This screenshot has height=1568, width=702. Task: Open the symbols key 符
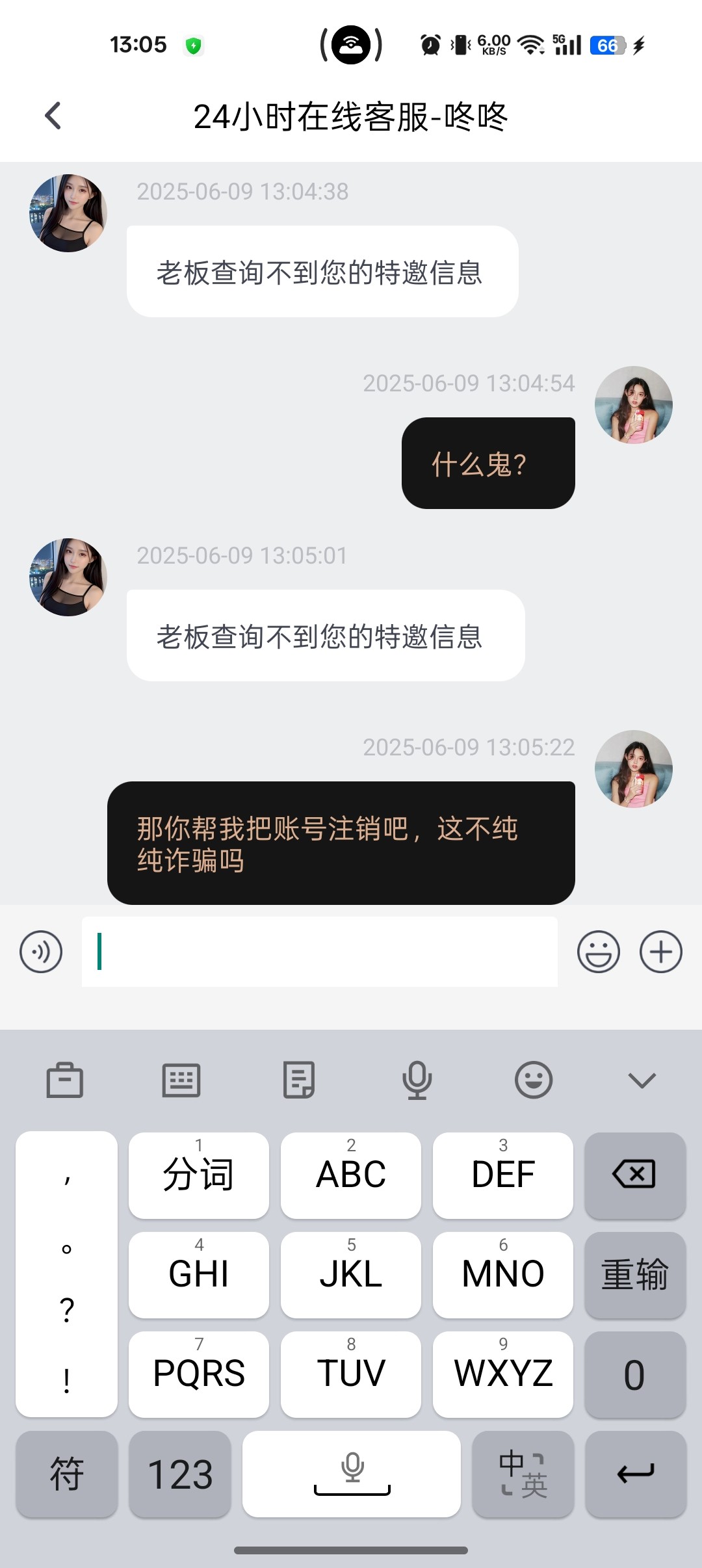[x=67, y=1474]
